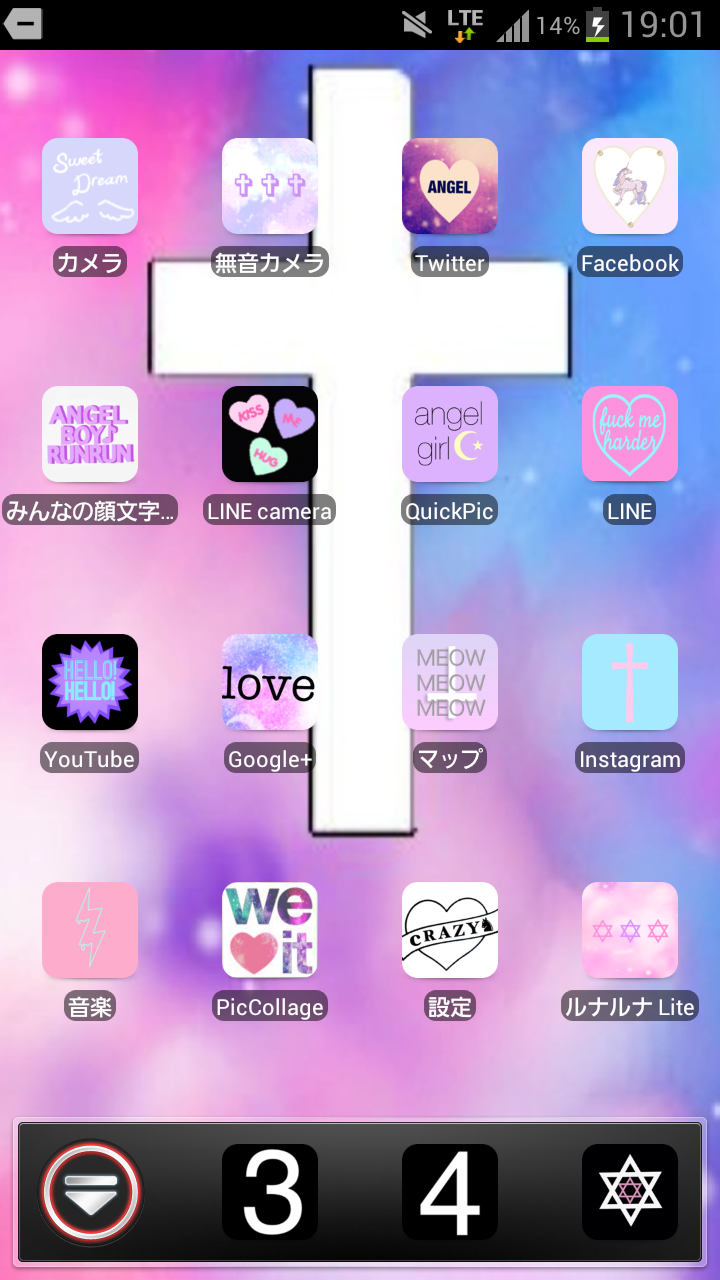Open LINE camera

click(269, 434)
